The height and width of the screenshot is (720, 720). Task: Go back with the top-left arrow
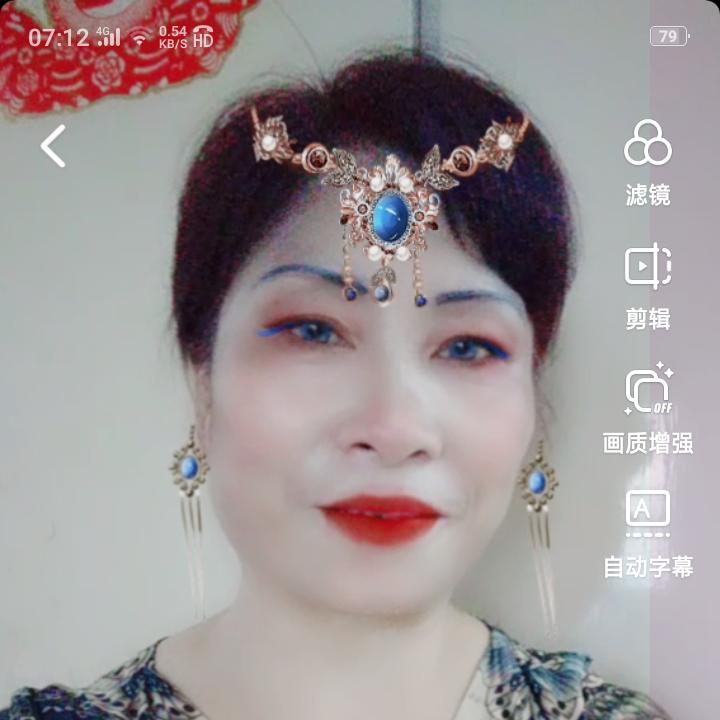(x=53, y=146)
